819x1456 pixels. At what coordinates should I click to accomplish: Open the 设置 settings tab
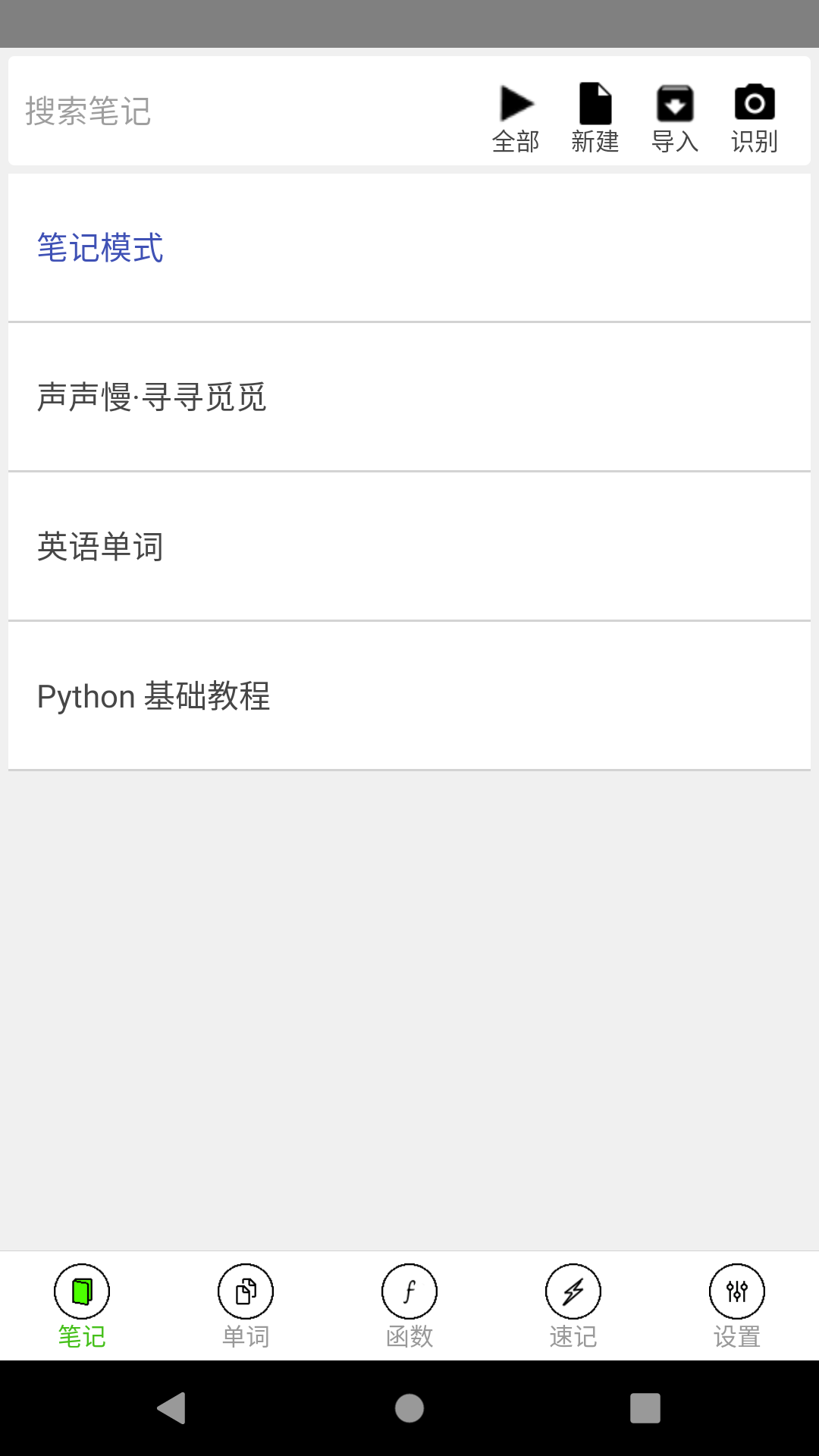click(737, 1306)
